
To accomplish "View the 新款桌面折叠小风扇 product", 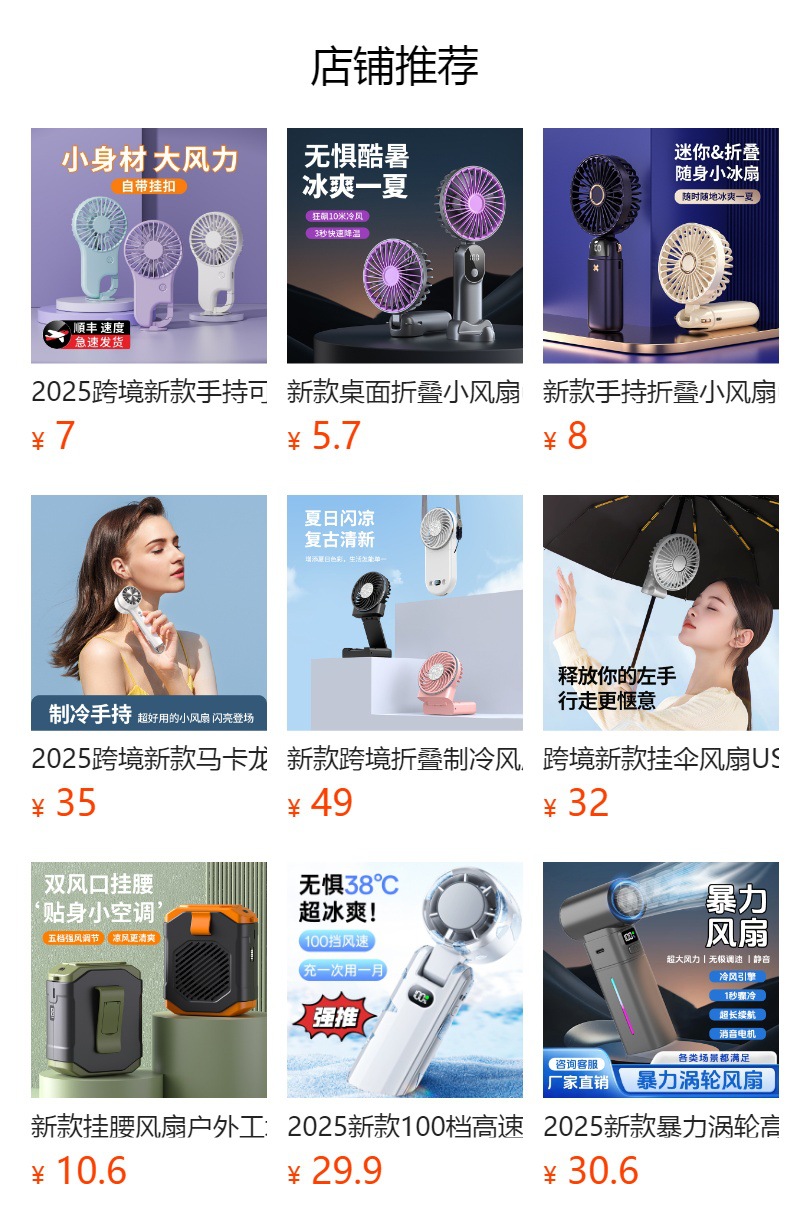I will [404, 246].
